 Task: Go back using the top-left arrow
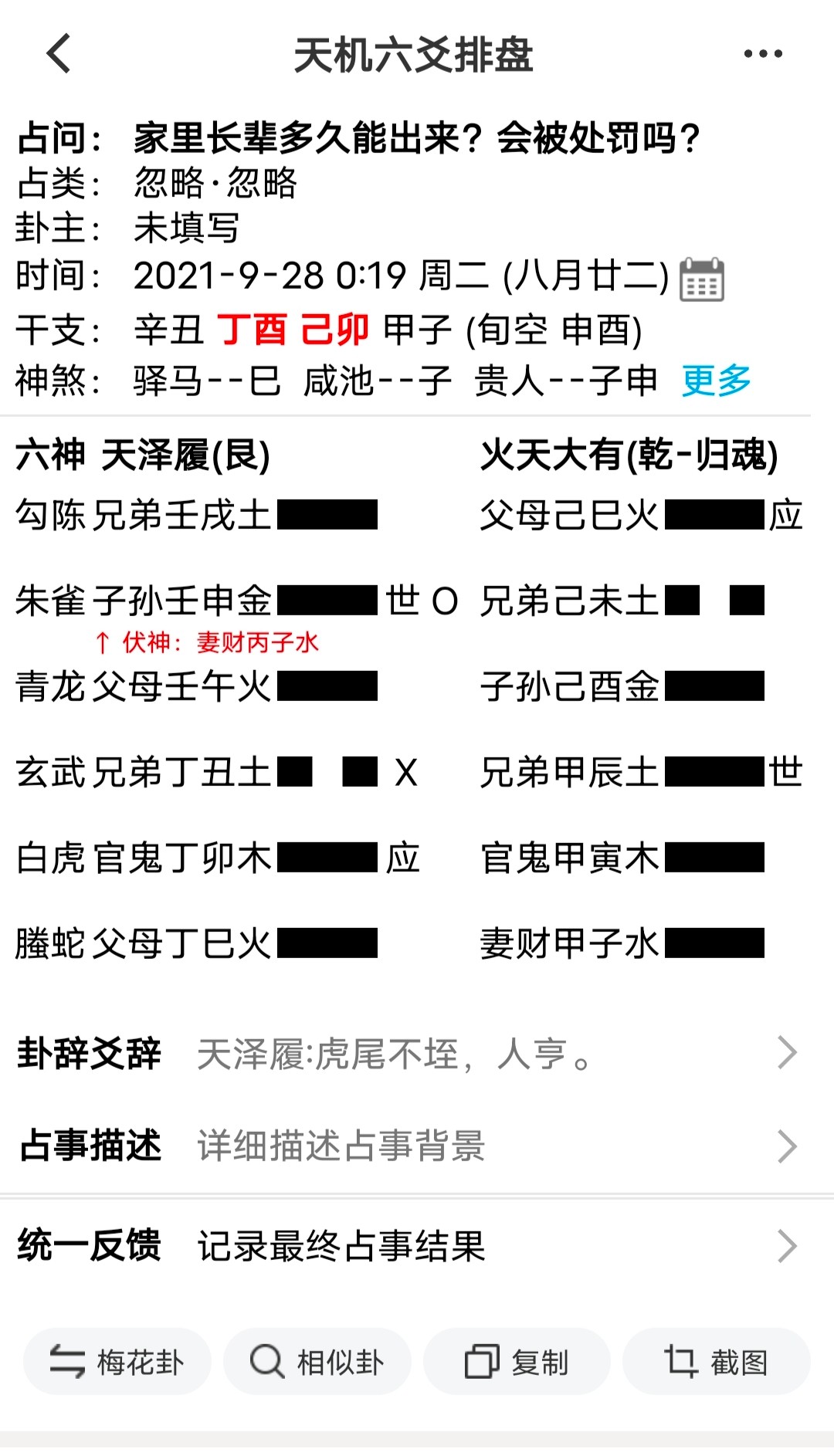coord(59,54)
